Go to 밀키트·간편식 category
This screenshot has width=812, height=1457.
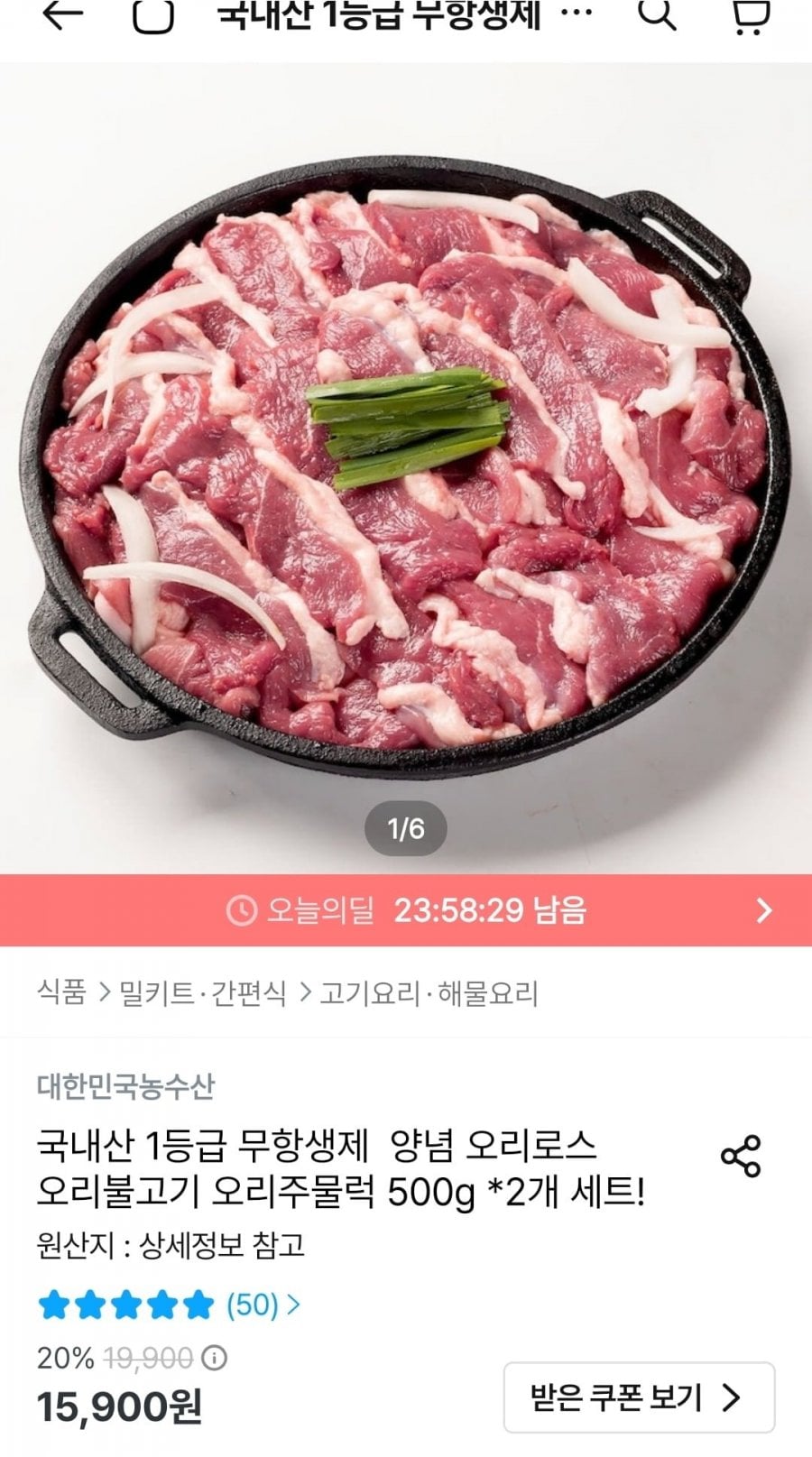tap(203, 993)
